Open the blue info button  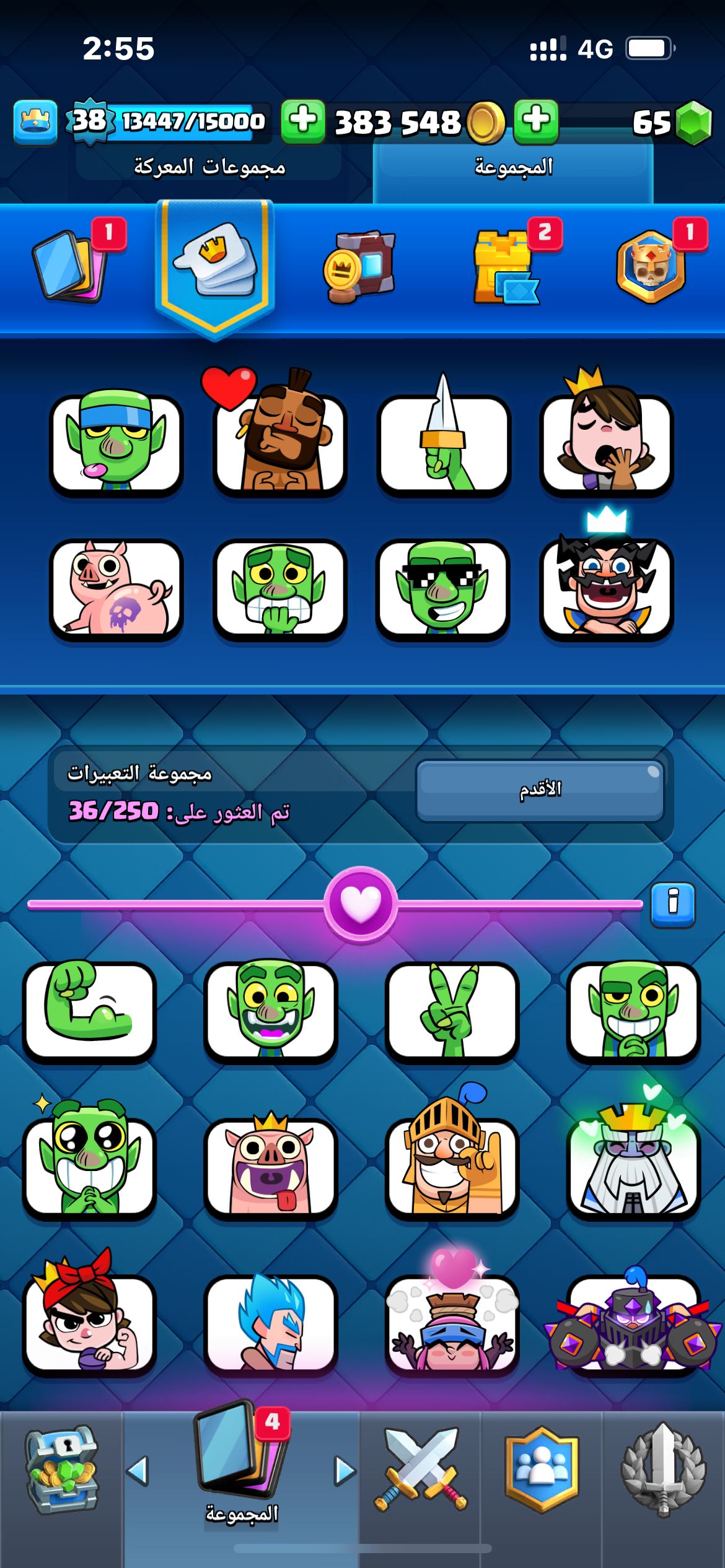point(673,905)
